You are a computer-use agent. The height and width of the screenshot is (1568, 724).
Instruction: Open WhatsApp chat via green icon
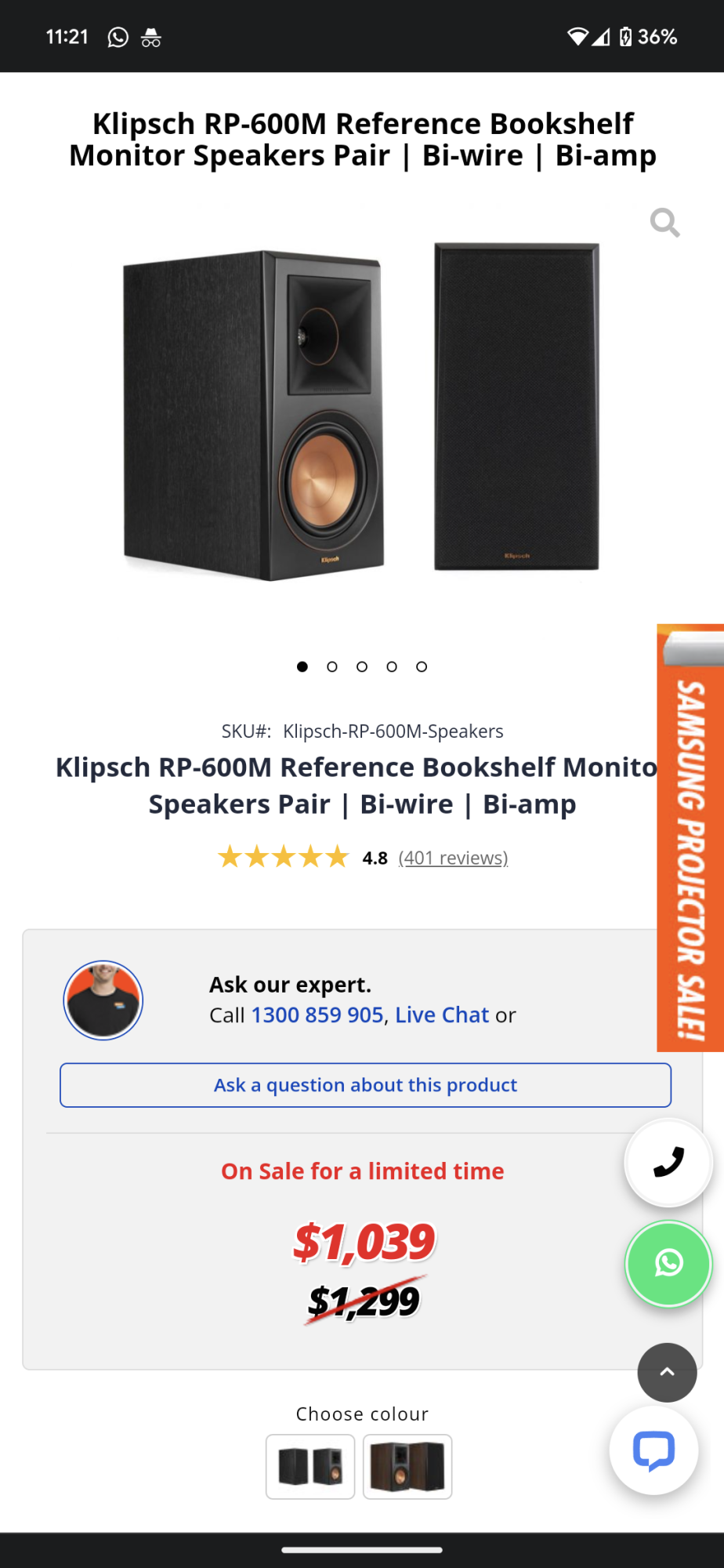(x=668, y=1263)
